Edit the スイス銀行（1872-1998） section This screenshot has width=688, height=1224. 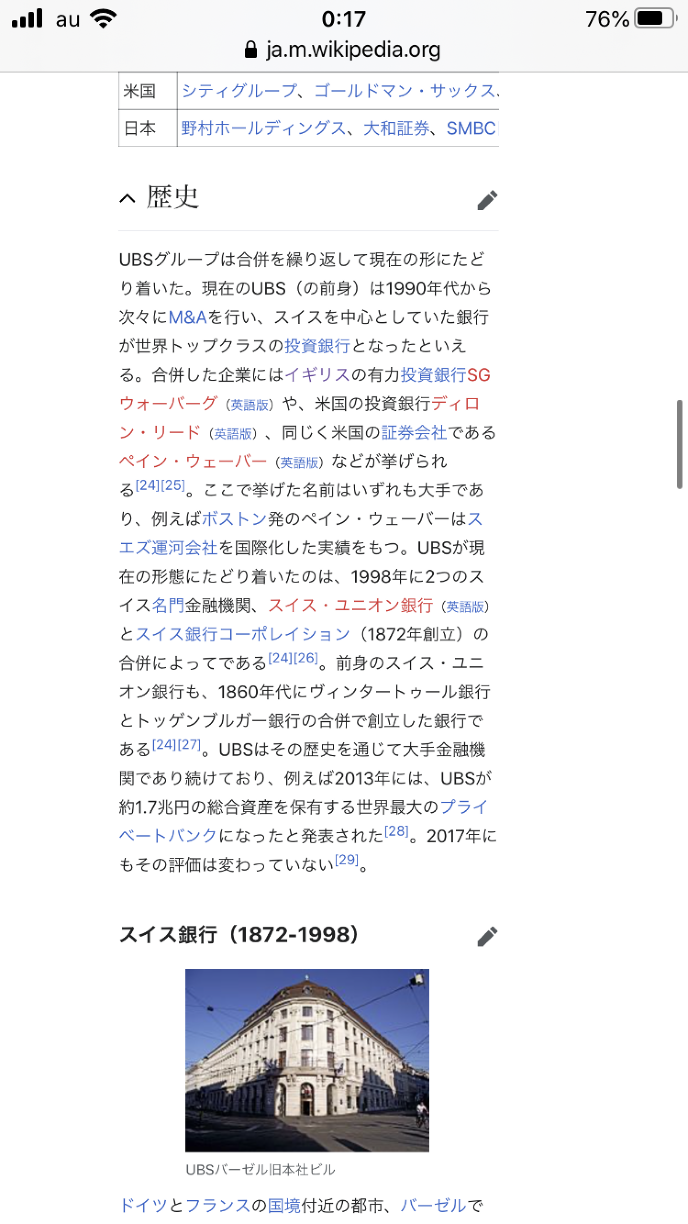487,936
